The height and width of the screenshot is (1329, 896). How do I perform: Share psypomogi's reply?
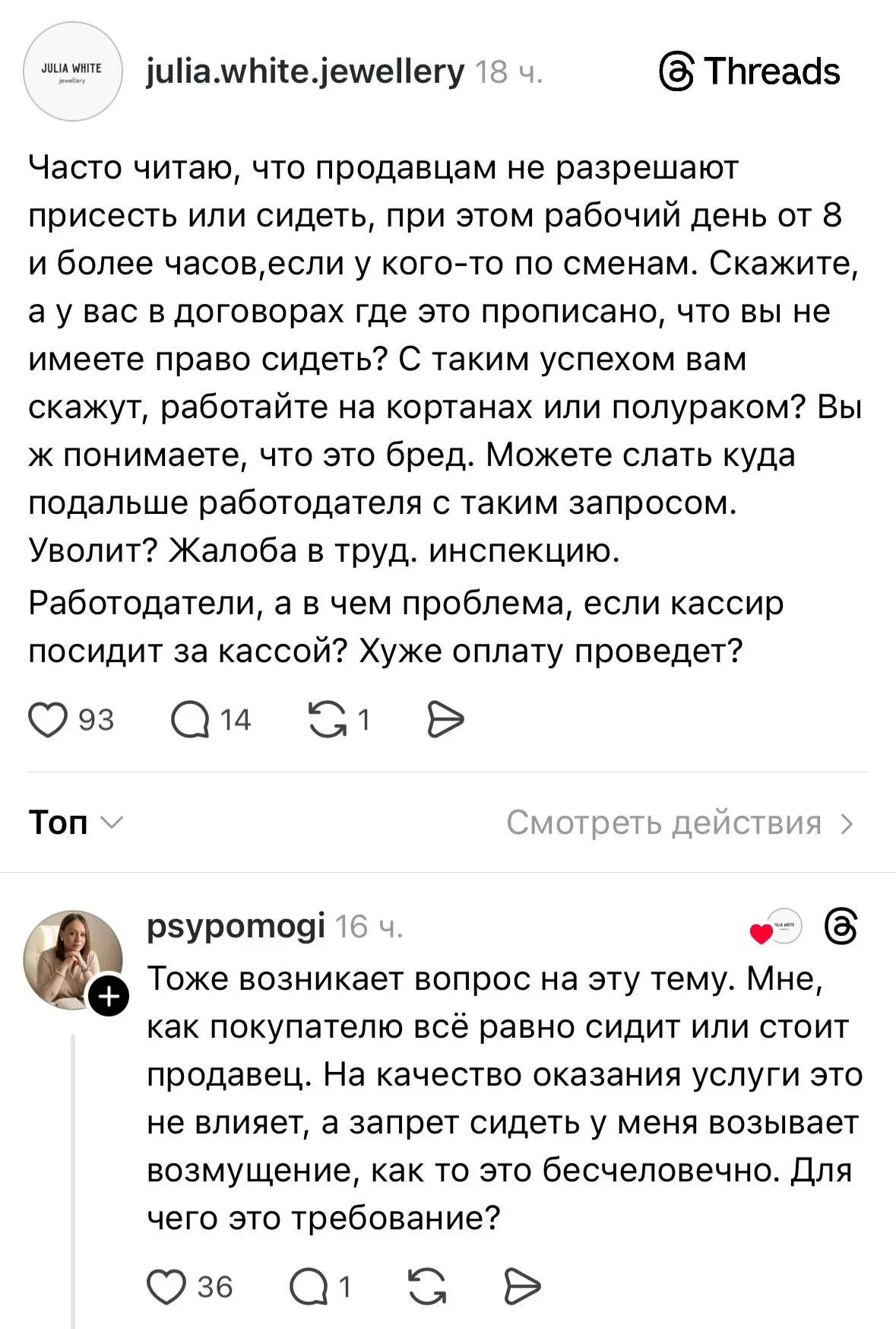(x=522, y=1286)
